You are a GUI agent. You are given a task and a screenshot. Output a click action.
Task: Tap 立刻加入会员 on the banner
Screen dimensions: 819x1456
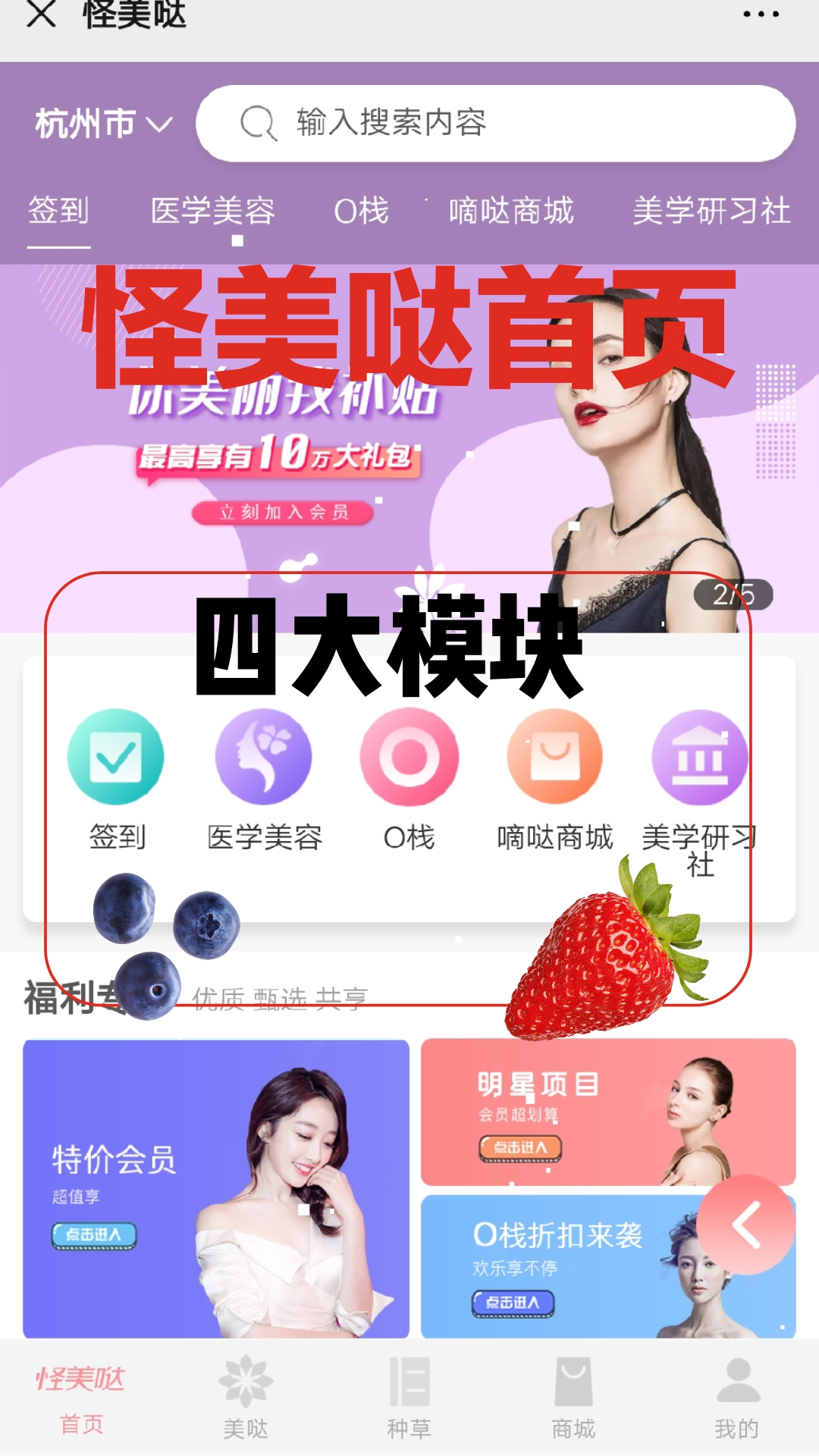[282, 513]
